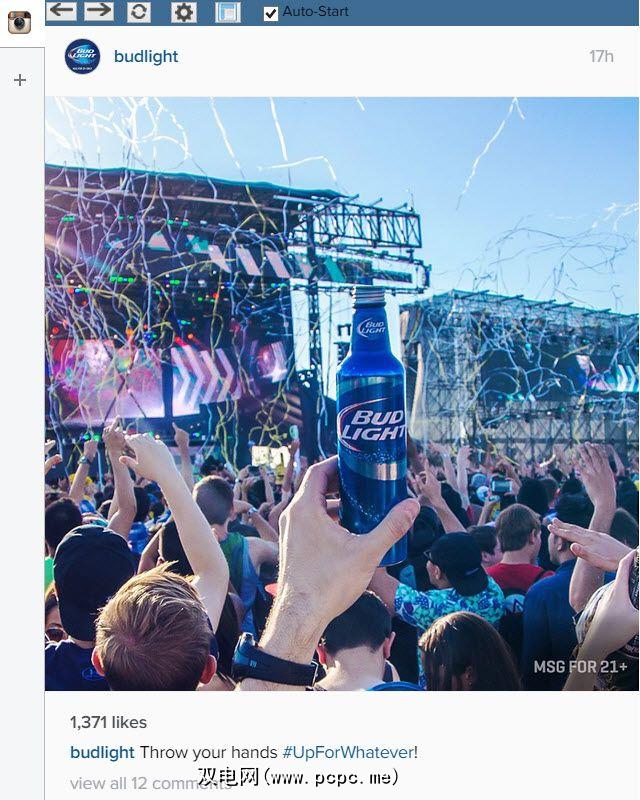The image size is (640, 800).
Task: Go forward with the right arrow
Action: click(98, 11)
